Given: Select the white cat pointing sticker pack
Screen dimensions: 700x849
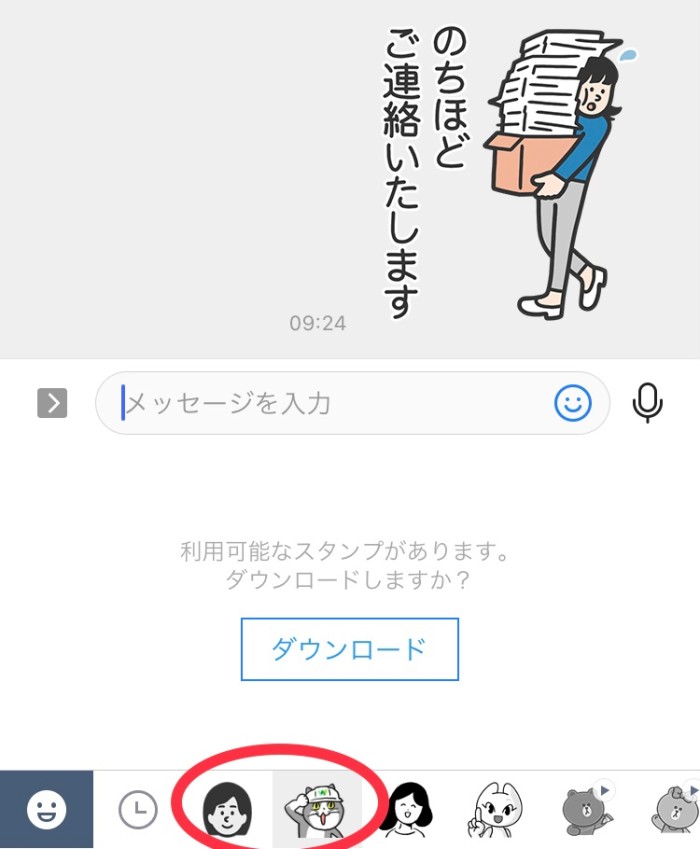Looking at the screenshot, I should [x=494, y=809].
